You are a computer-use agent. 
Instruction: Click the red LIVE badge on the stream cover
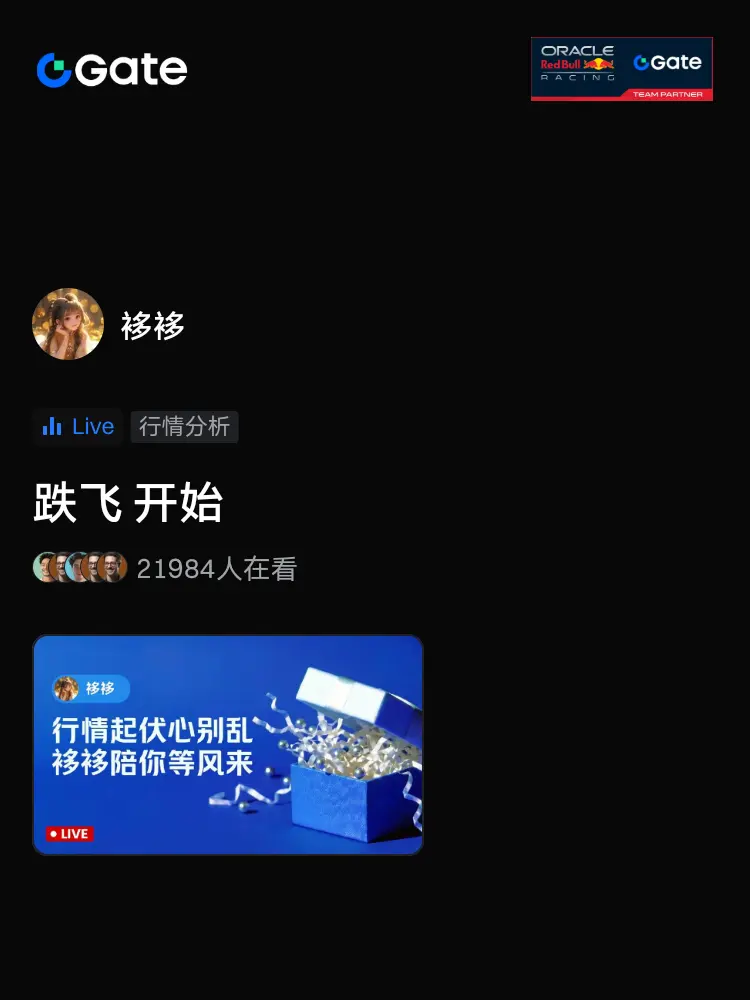click(x=68, y=834)
